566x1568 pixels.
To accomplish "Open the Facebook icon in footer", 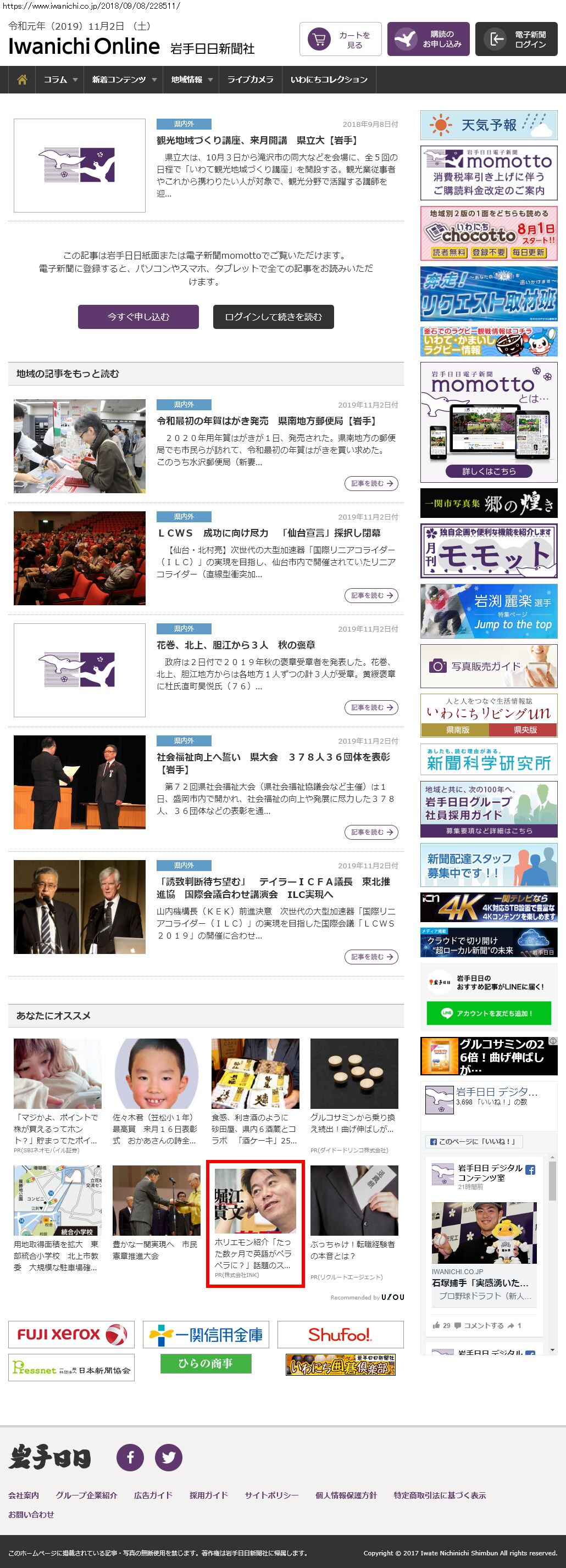I will coord(130,1457).
